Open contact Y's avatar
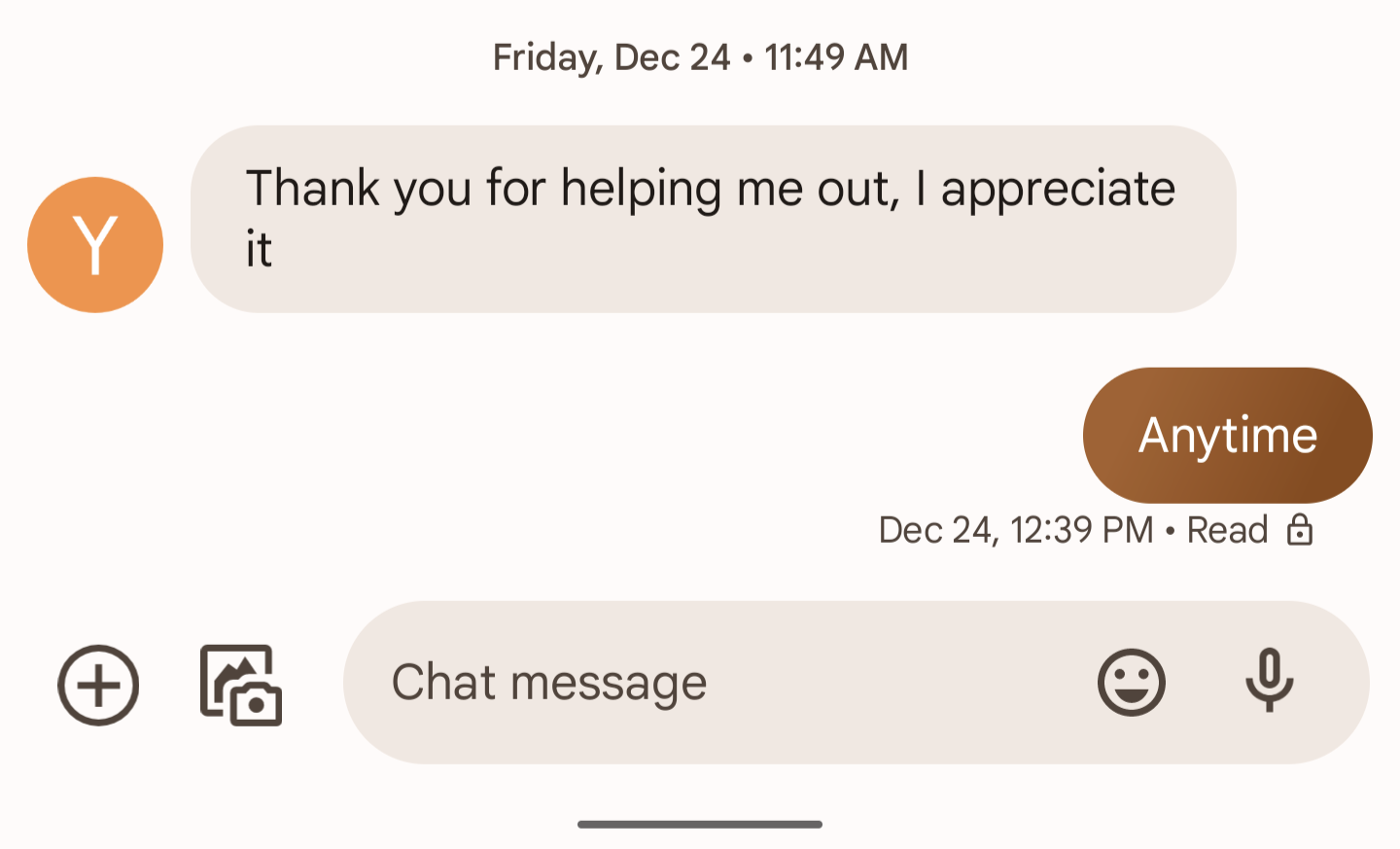The height and width of the screenshot is (849, 1400). coord(95,244)
